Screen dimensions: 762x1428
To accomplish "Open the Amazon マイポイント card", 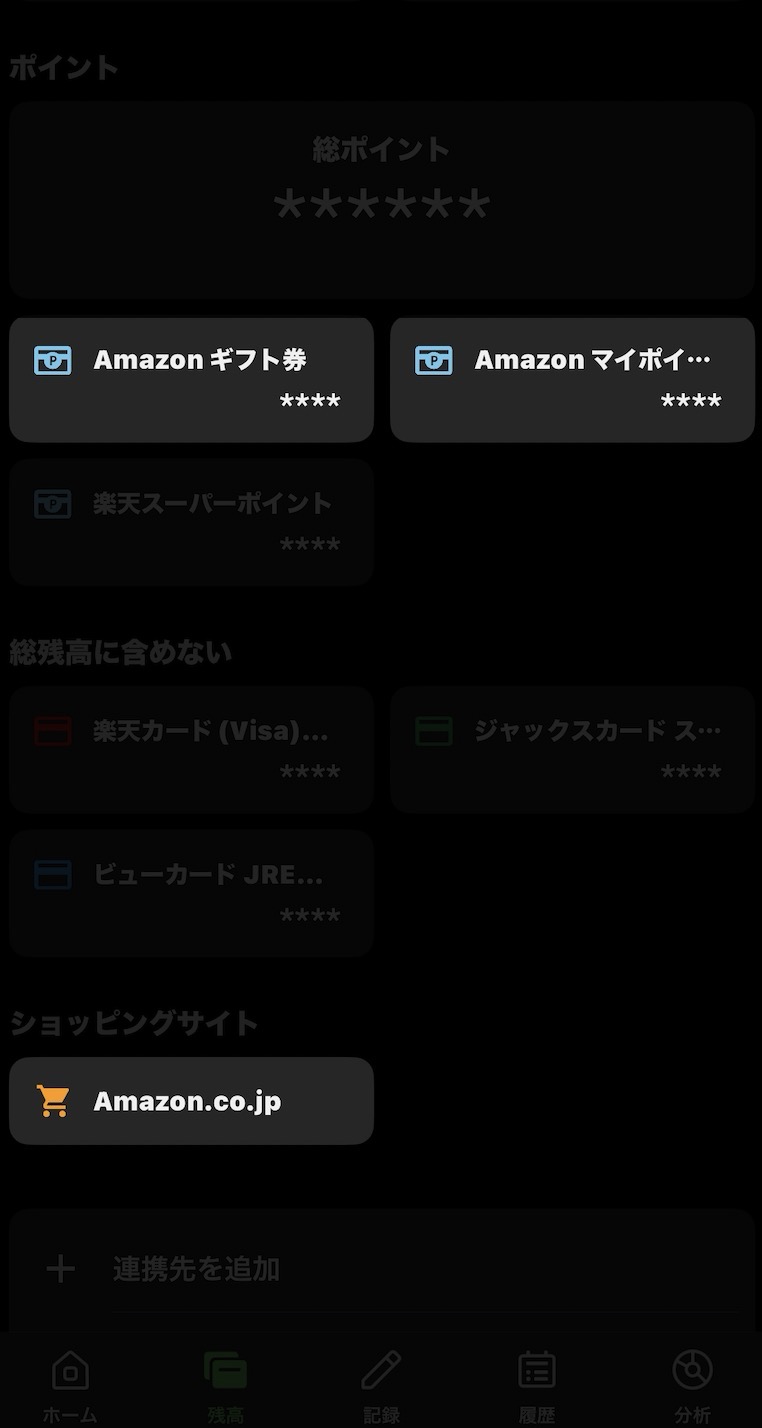I will [572, 380].
